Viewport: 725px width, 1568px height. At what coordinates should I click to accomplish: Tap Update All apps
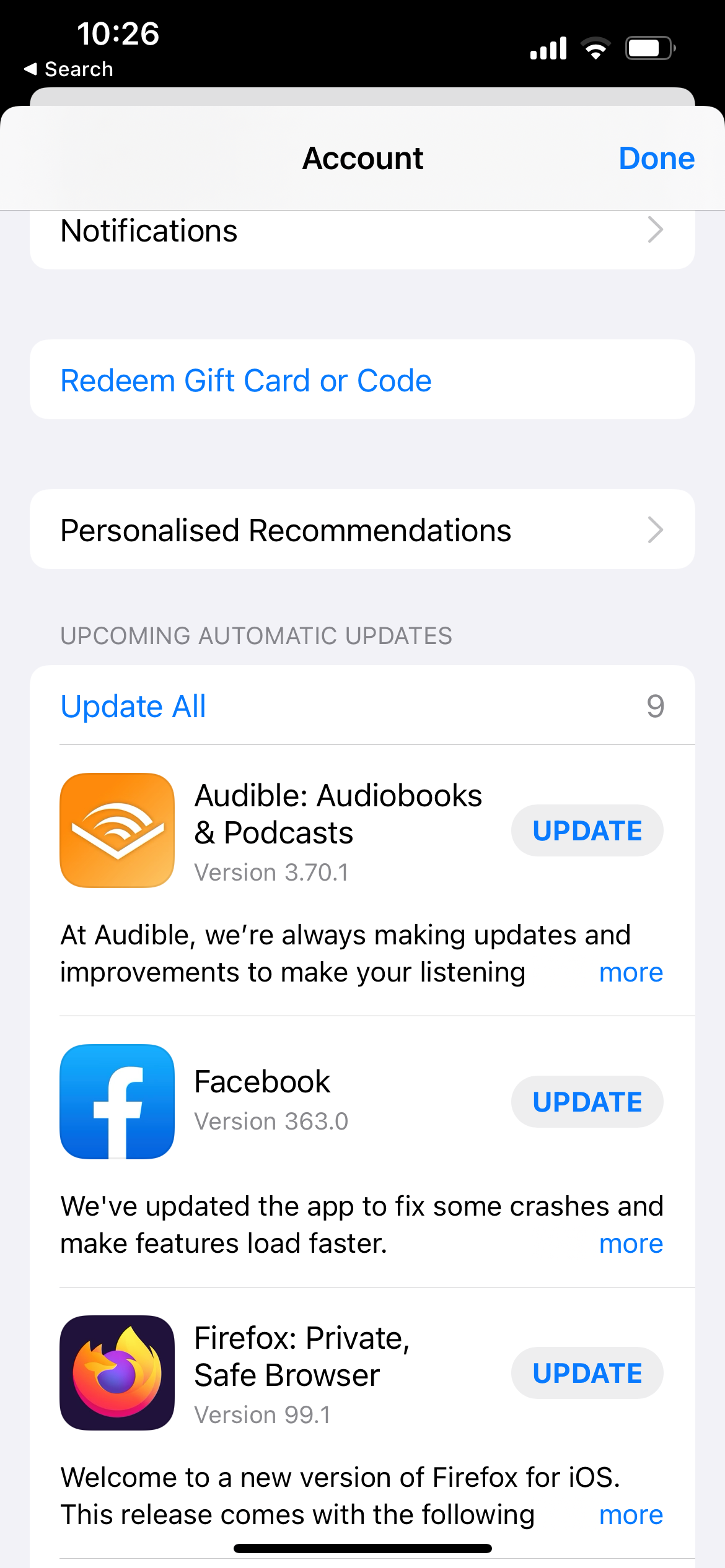[133, 706]
